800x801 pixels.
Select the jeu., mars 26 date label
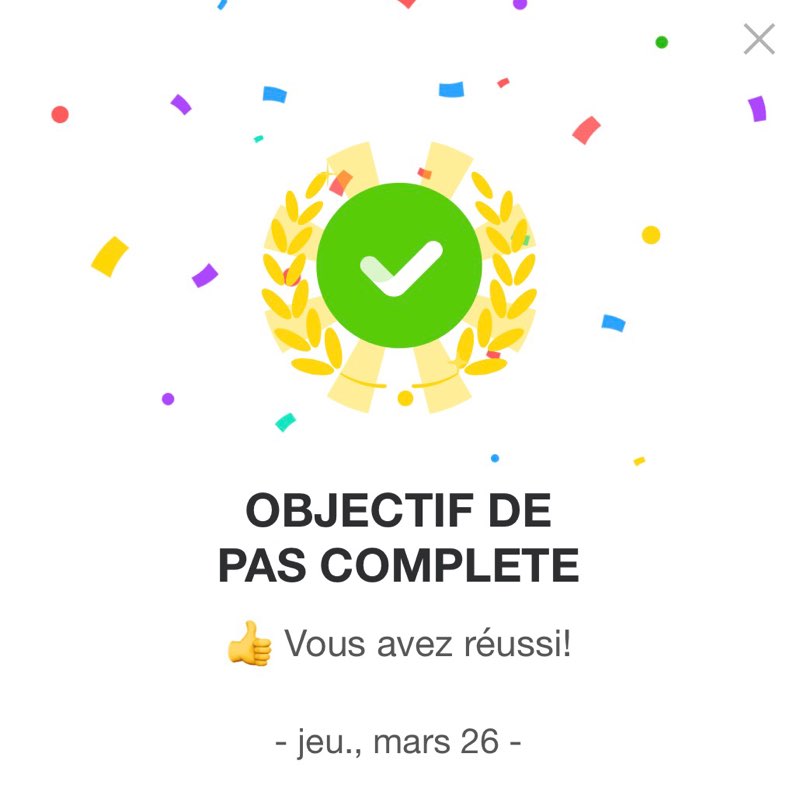[400, 741]
